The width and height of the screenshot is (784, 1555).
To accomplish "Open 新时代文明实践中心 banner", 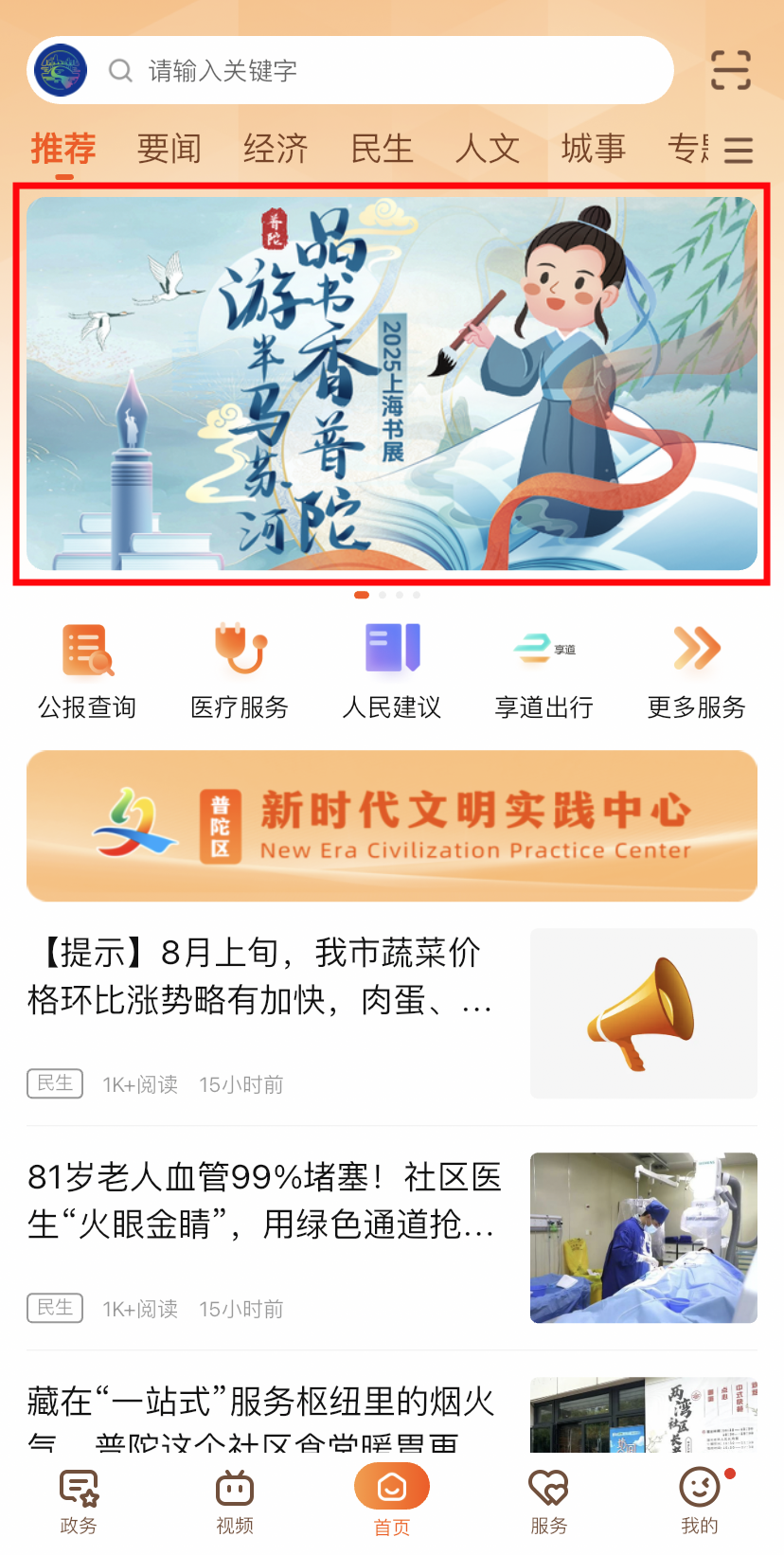I will point(391,826).
